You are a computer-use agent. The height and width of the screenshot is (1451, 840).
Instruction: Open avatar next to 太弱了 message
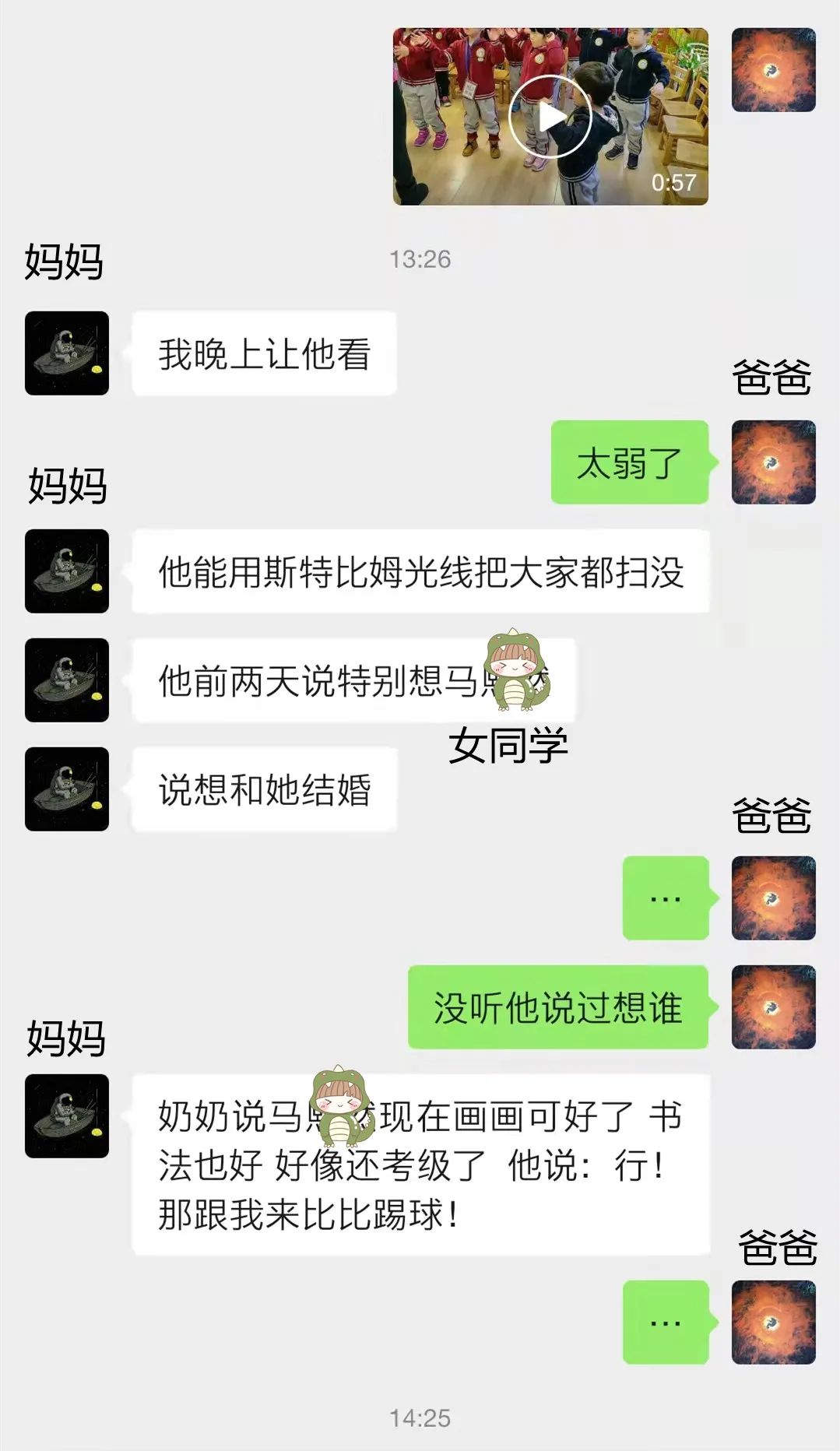coord(773,462)
